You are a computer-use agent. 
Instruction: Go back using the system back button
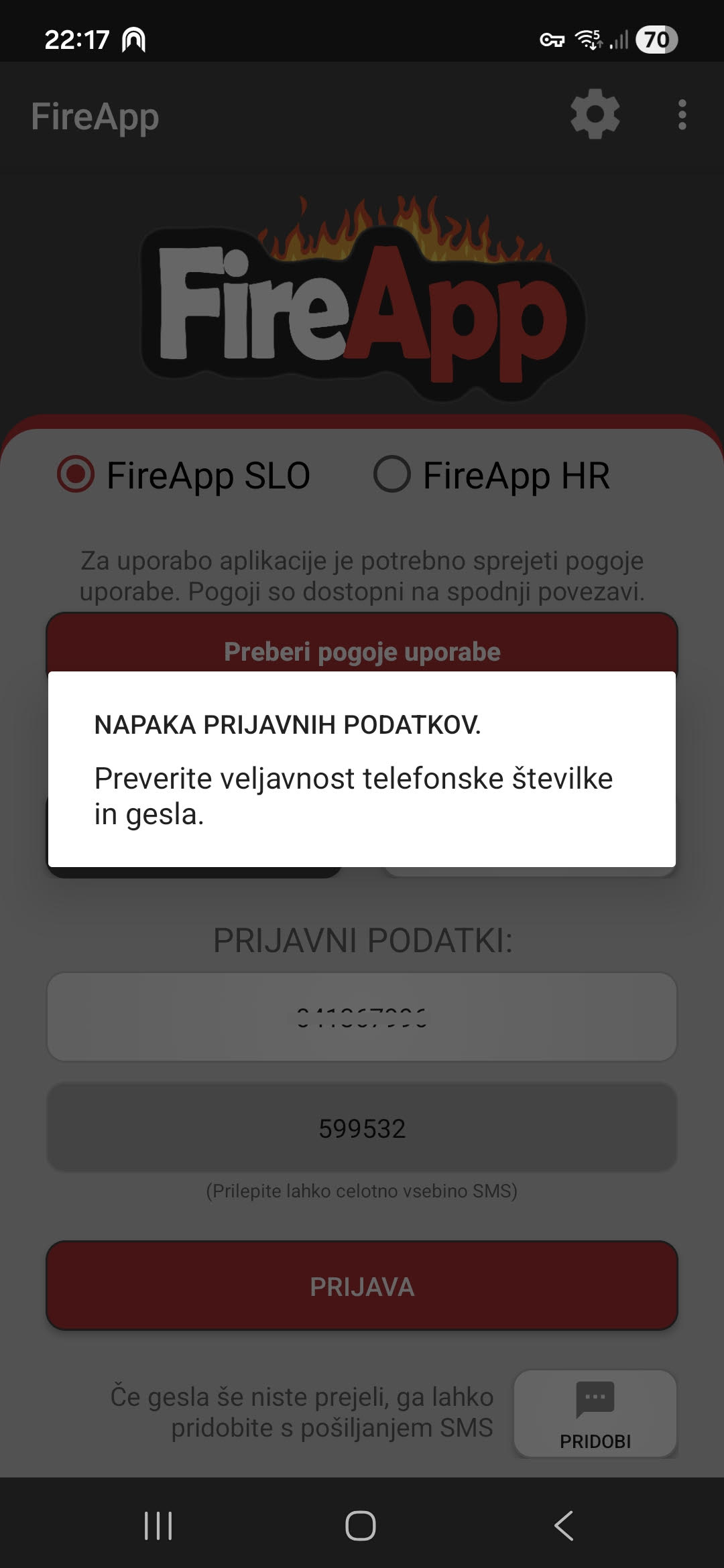564,1526
